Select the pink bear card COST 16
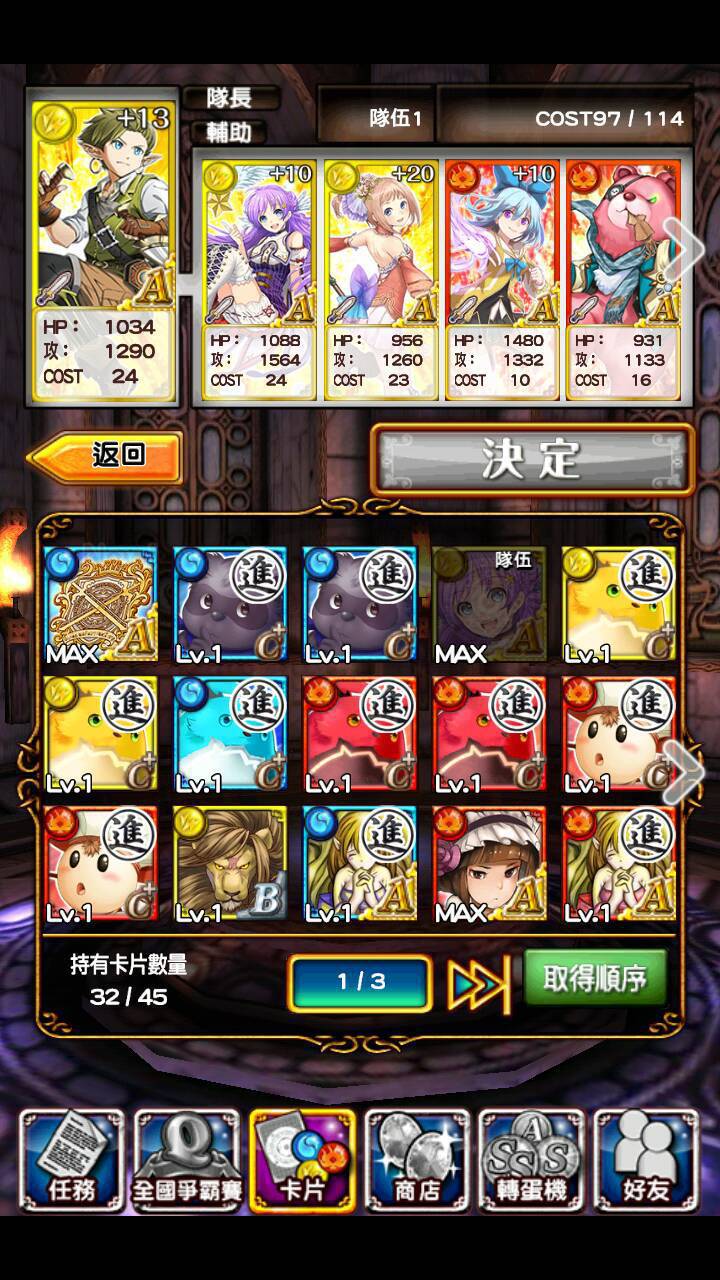The height and width of the screenshot is (1280, 720). point(624,280)
